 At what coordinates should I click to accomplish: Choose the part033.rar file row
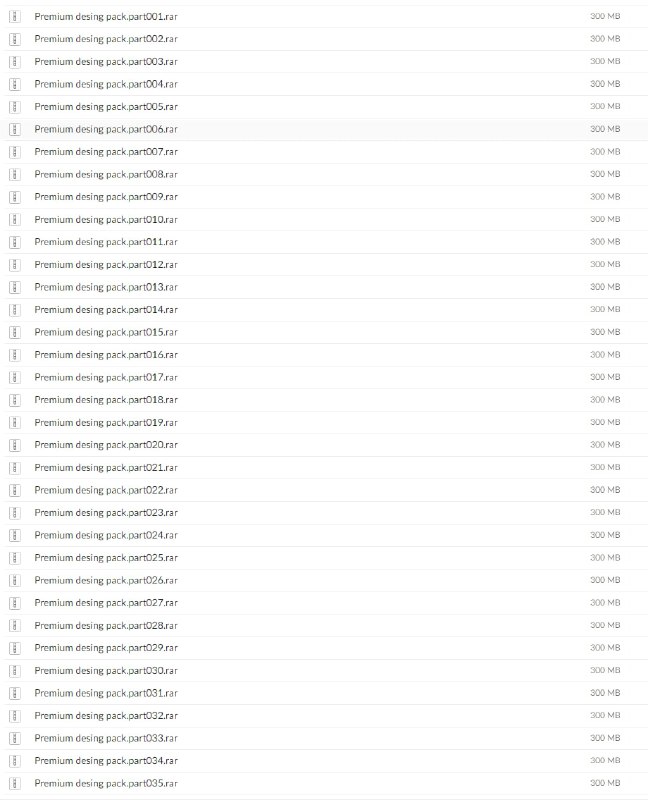[x=106, y=738]
